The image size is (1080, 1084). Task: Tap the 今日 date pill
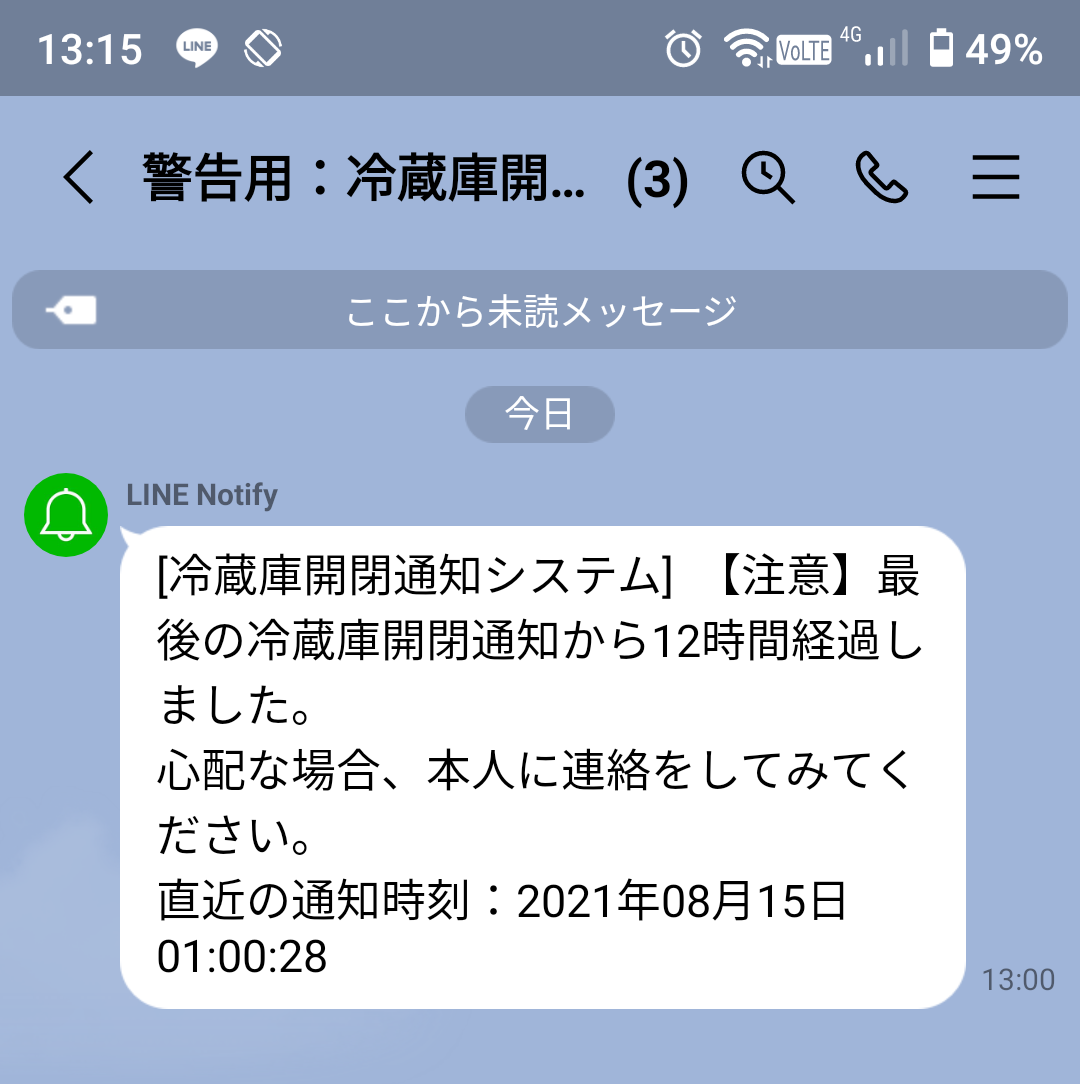click(x=540, y=413)
